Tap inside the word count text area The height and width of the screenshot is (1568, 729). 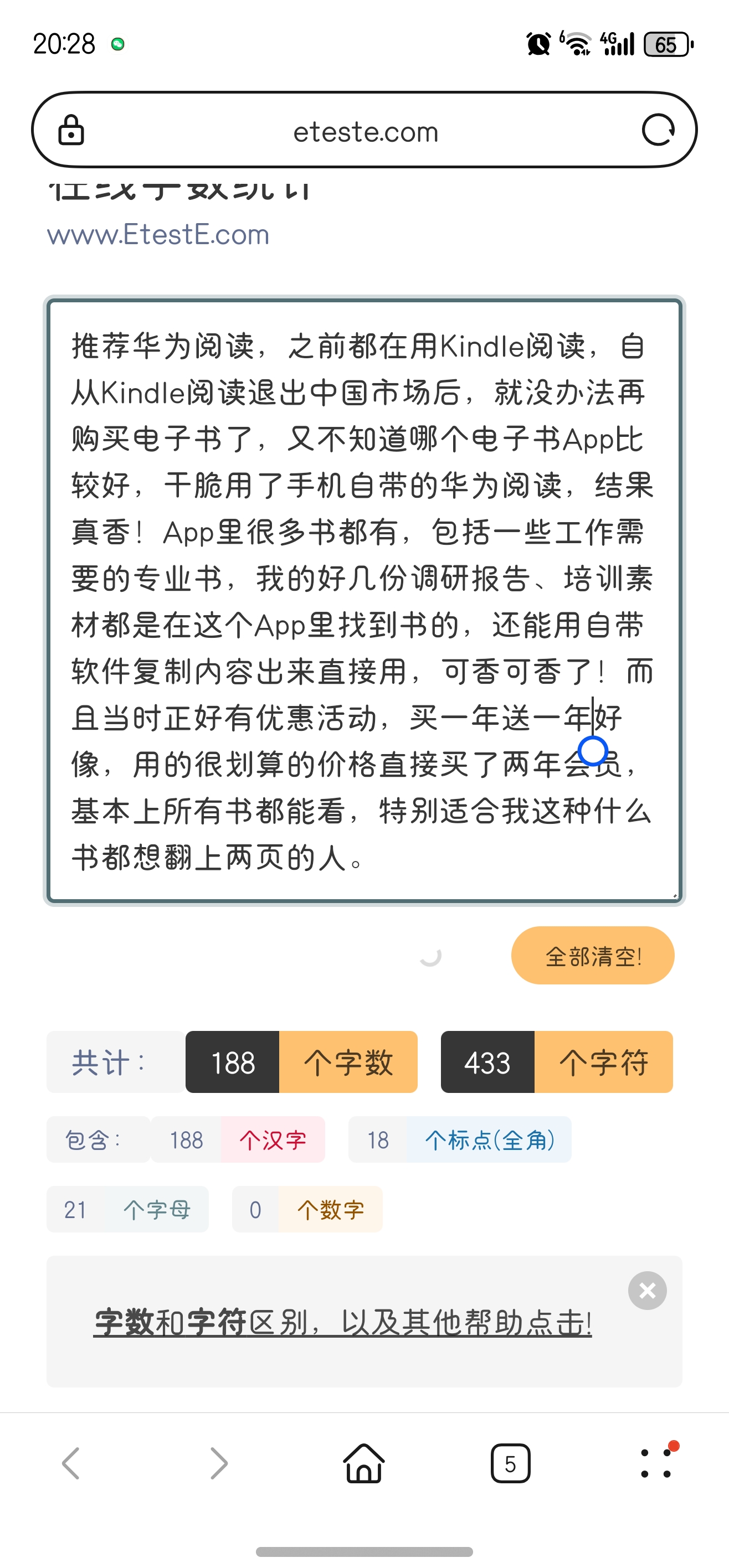pos(364,600)
